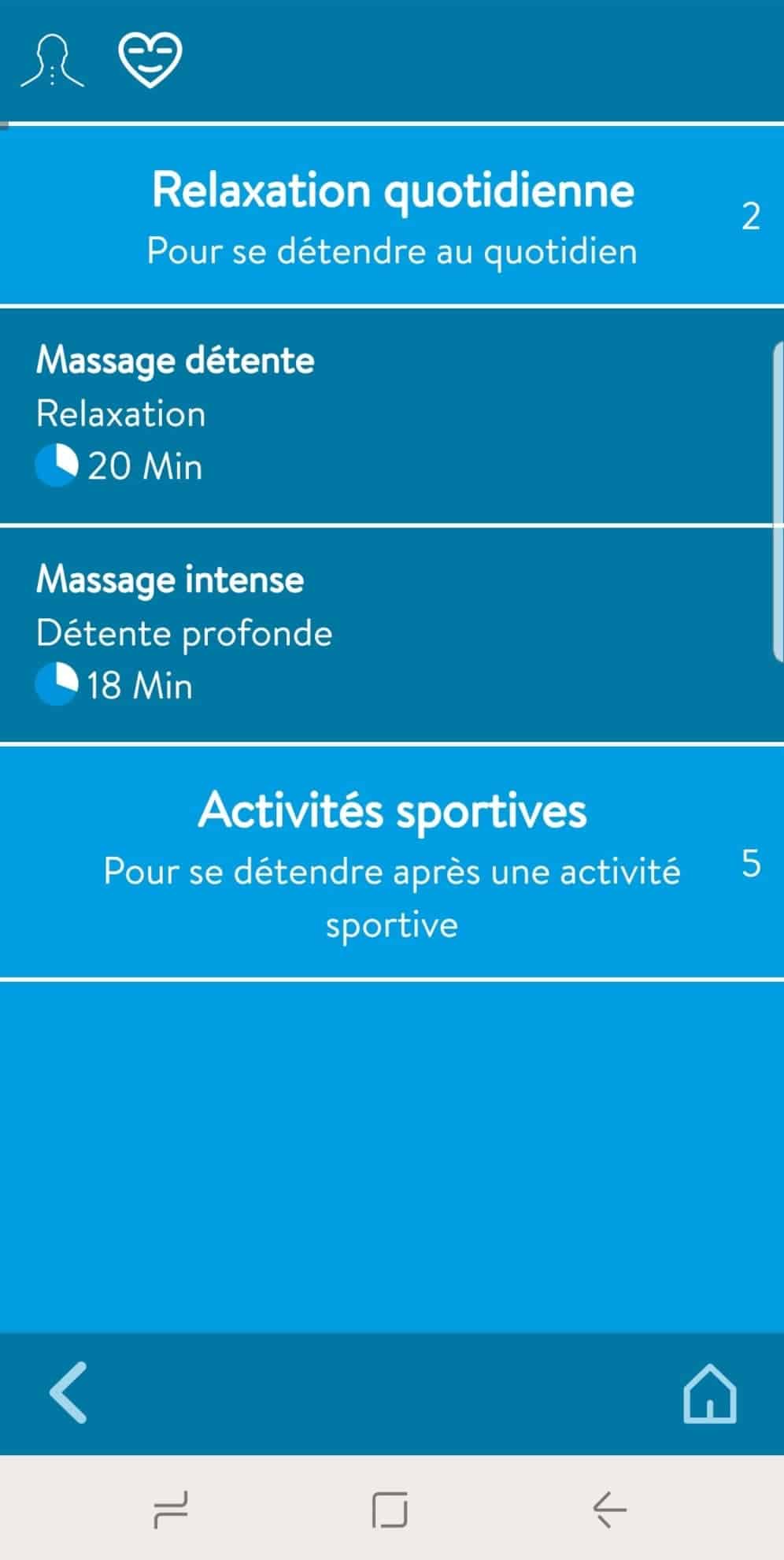Start the Massage détente 20 Min program
Image resolution: width=784 pixels, height=1560 pixels.
pyautogui.click(x=386, y=416)
